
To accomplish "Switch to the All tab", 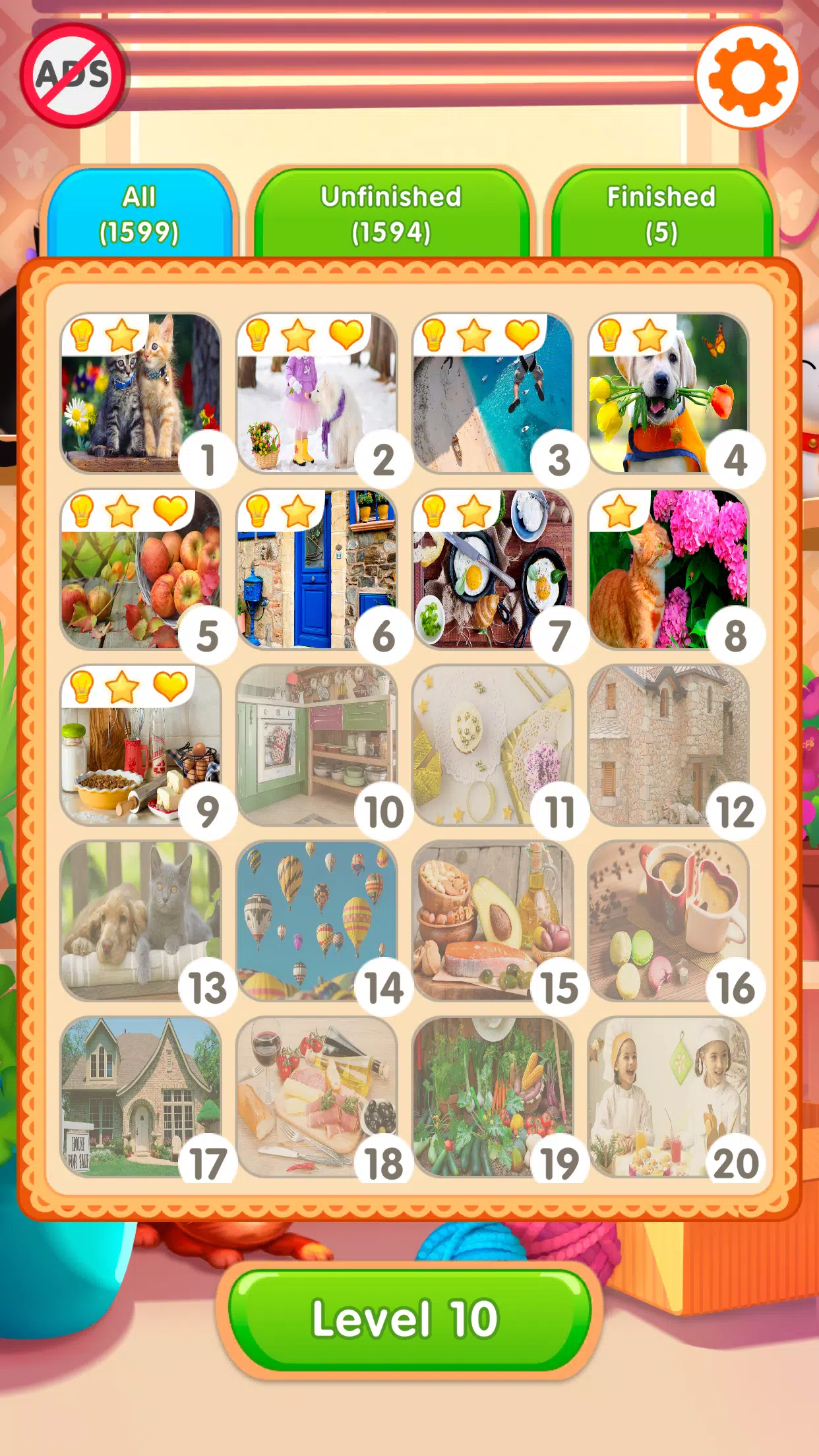I will pos(139,214).
